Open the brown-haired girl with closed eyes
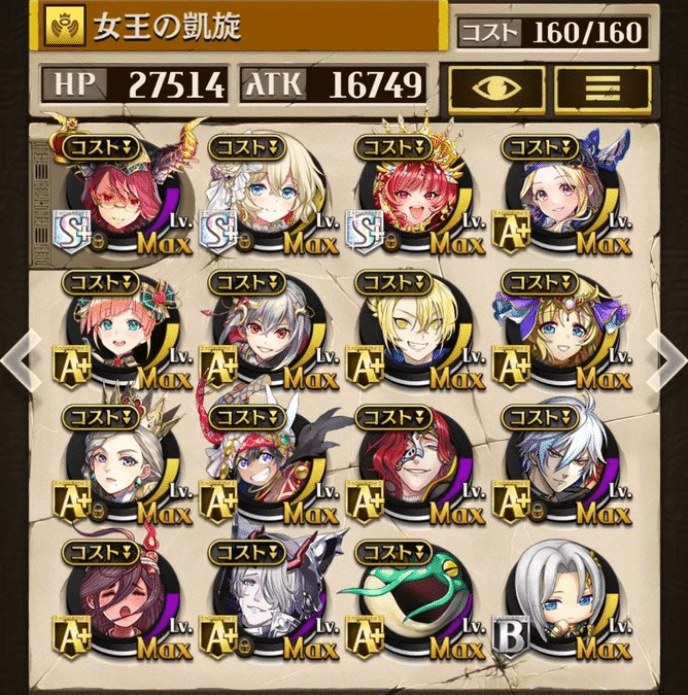688x695 pixels. pos(118,600)
